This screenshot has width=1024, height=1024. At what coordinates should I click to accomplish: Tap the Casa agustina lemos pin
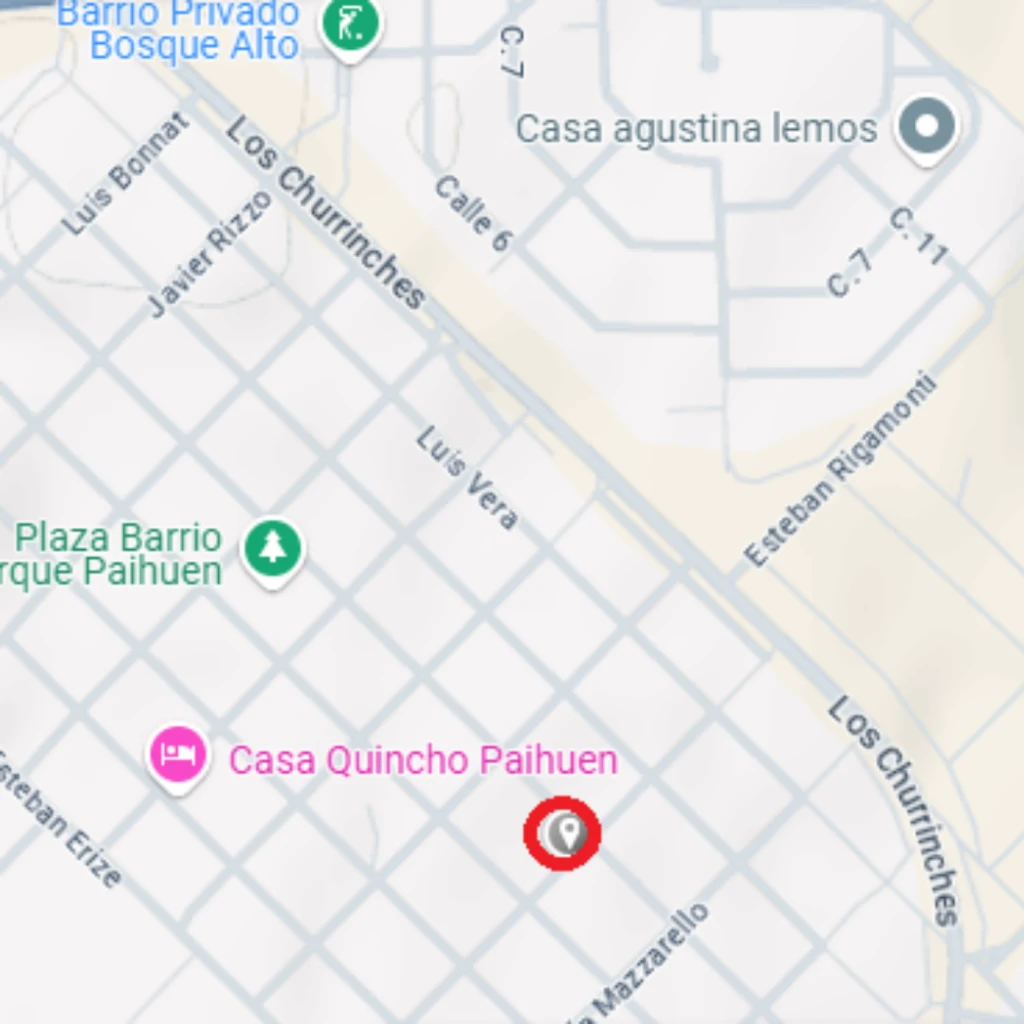[927, 130]
